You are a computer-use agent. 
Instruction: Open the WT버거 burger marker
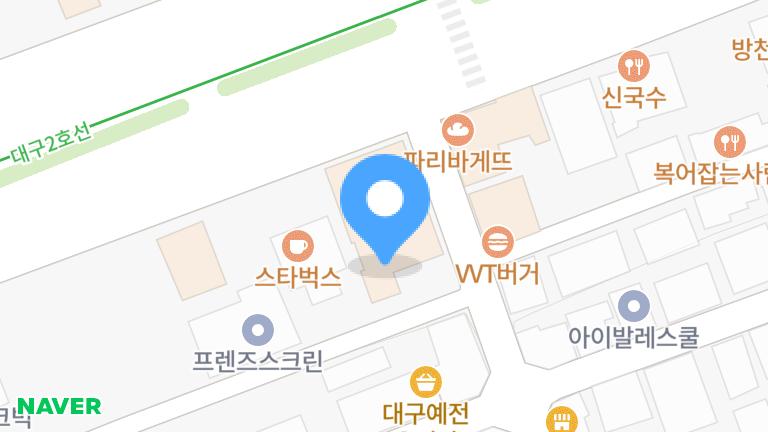click(497, 242)
